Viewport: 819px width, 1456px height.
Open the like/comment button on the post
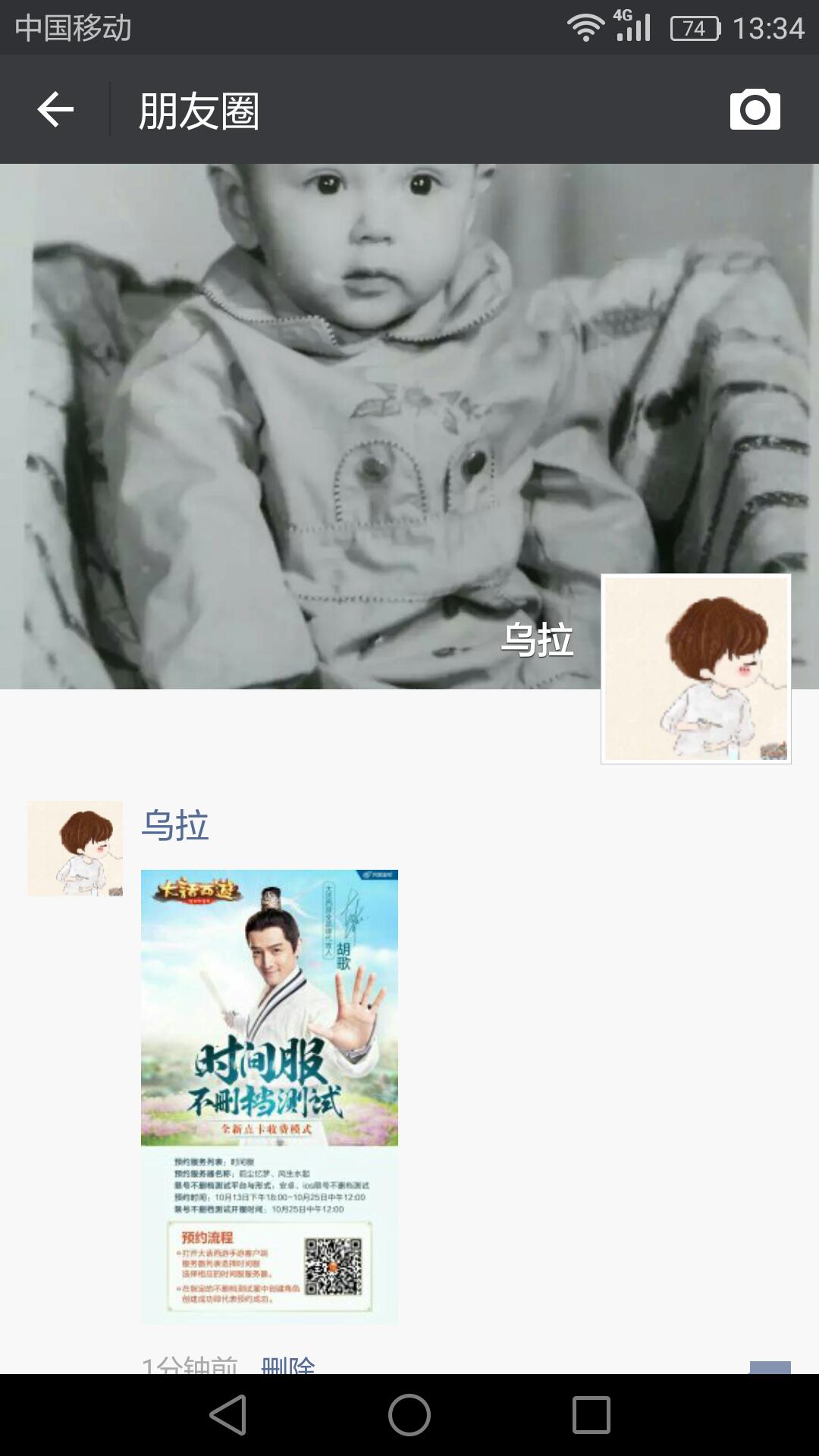click(770, 1367)
